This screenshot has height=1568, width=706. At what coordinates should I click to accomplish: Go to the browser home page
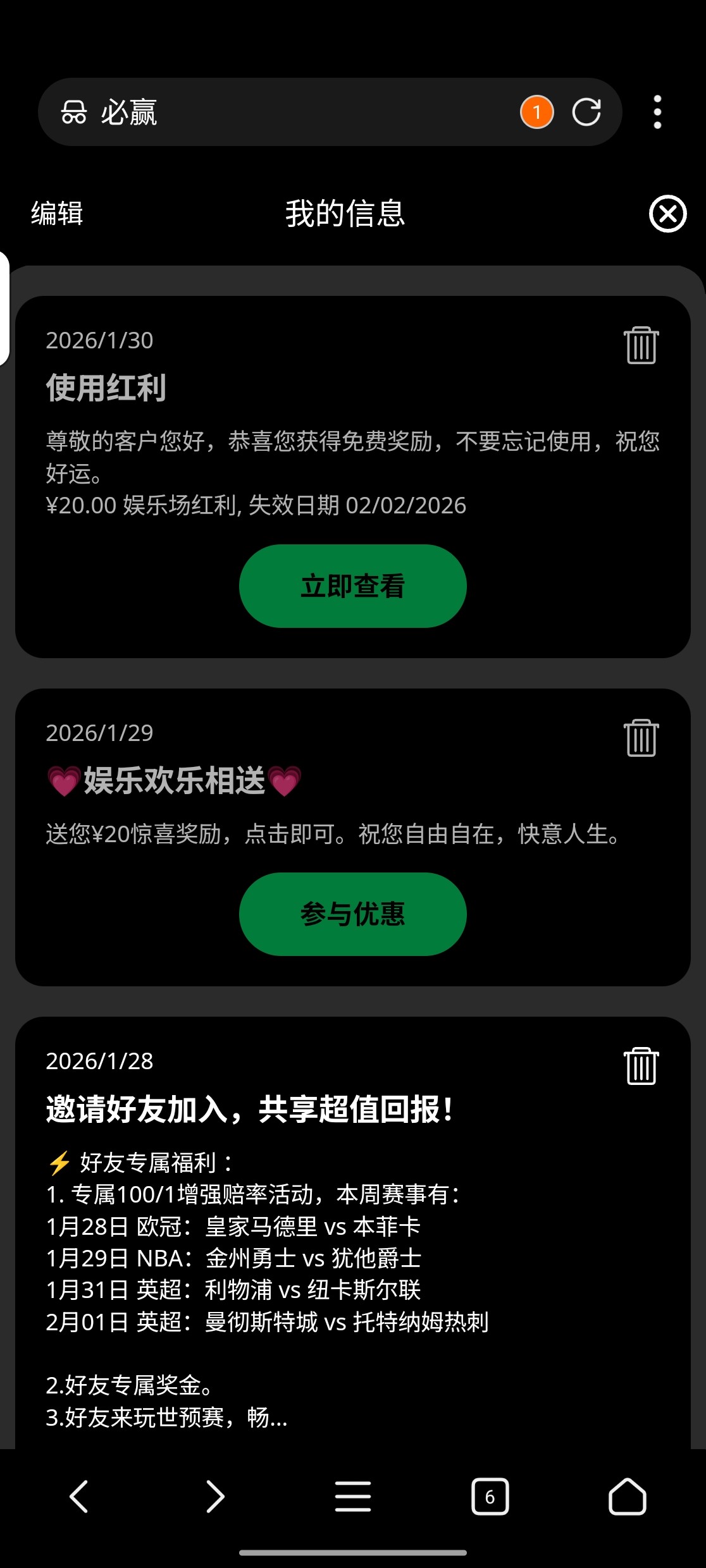[627, 1497]
